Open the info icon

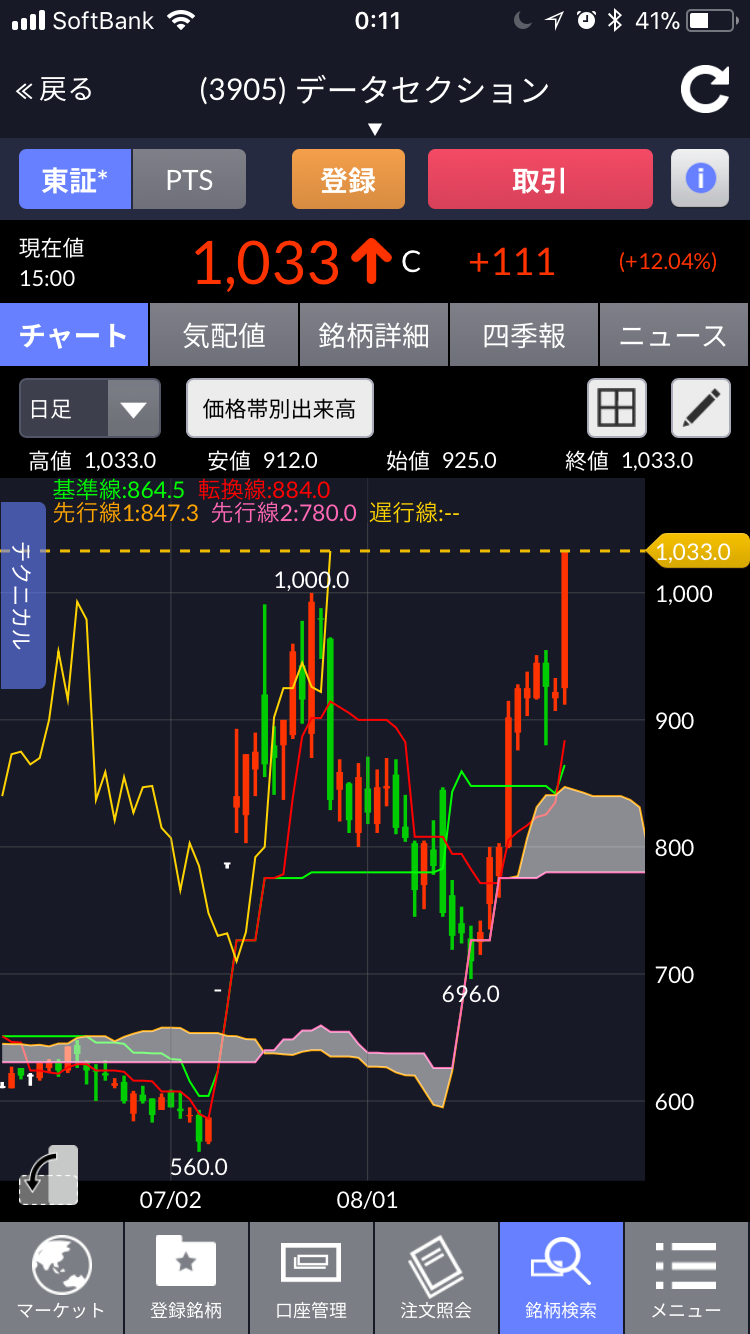(x=700, y=179)
